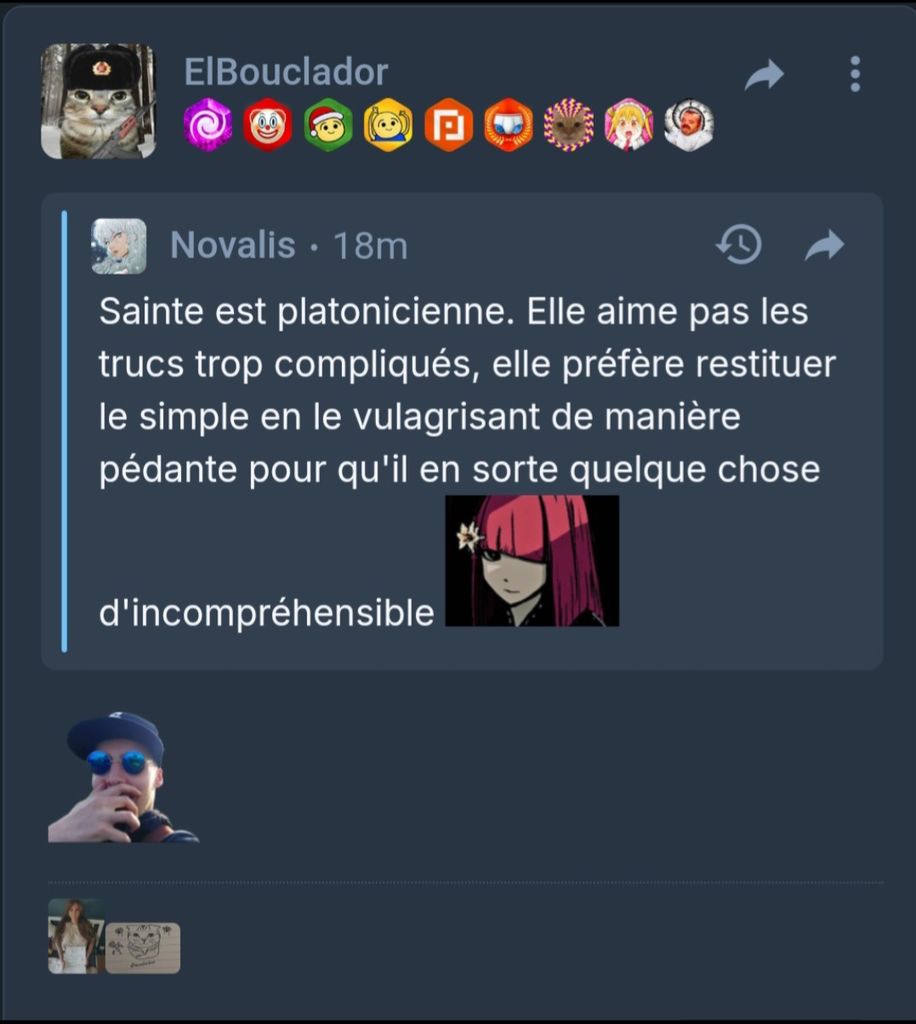The width and height of the screenshot is (916, 1024).
Task: Open the three-dot overflow menu
Action: click(x=855, y=74)
